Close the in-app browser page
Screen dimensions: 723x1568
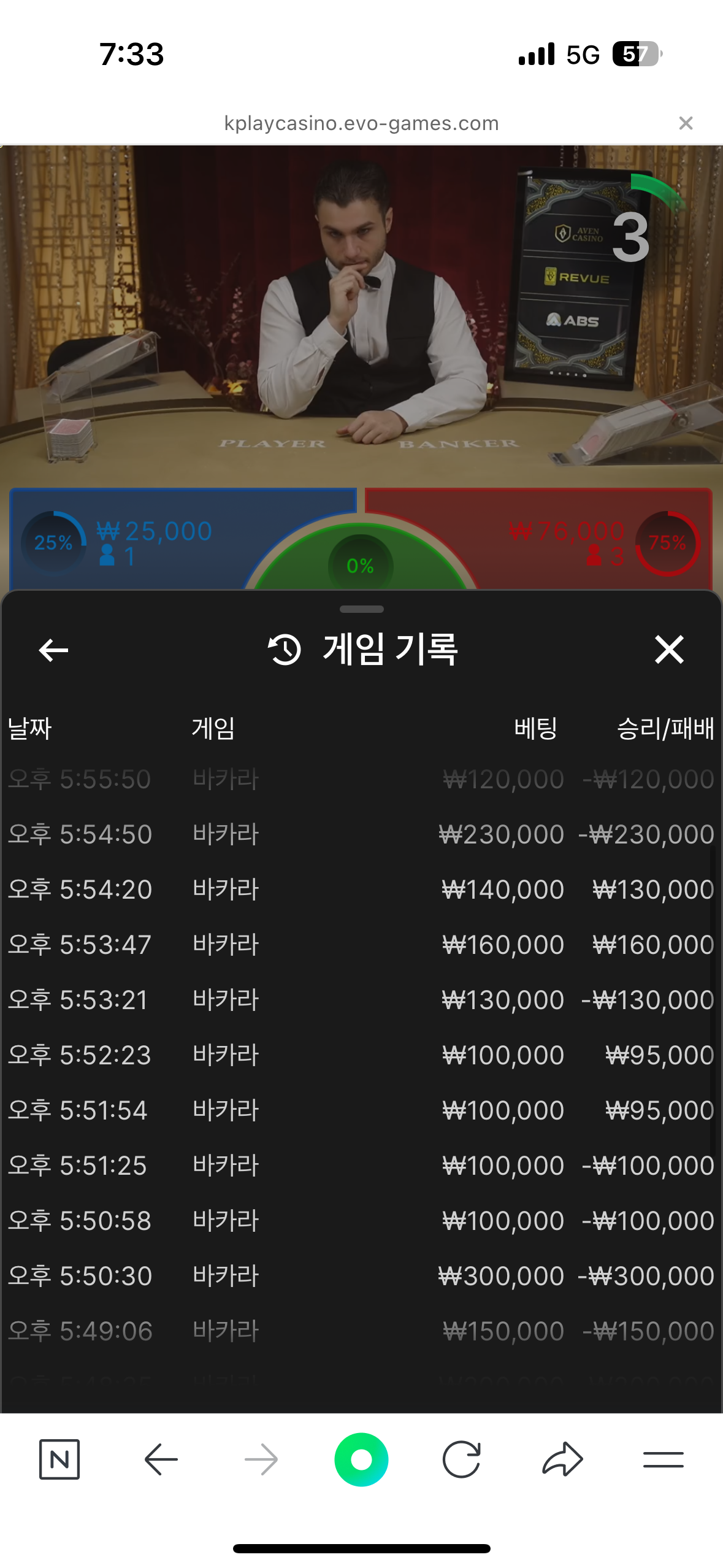686,123
